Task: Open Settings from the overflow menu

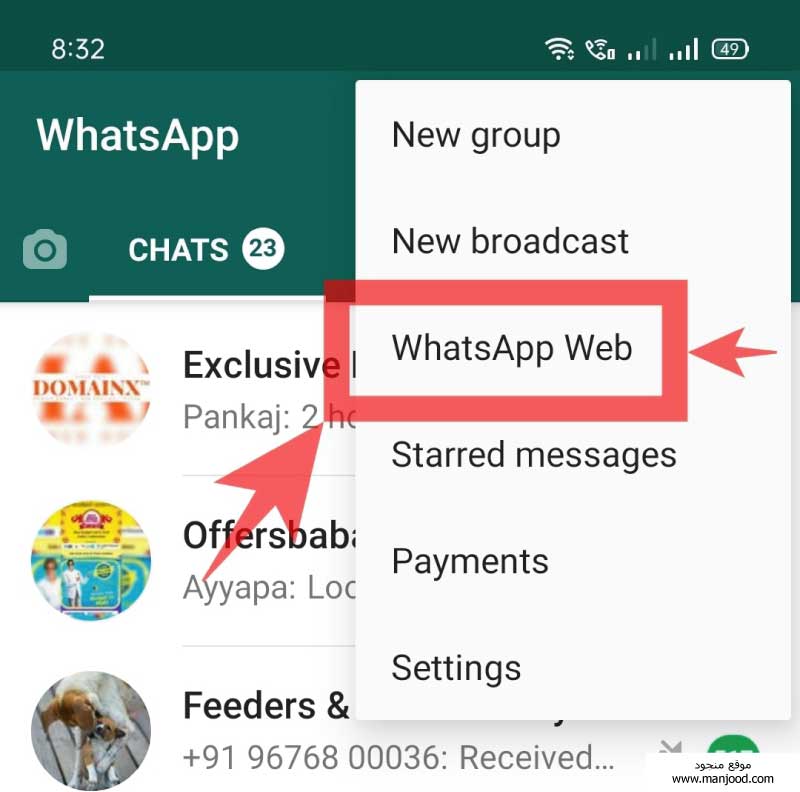Action: point(456,668)
